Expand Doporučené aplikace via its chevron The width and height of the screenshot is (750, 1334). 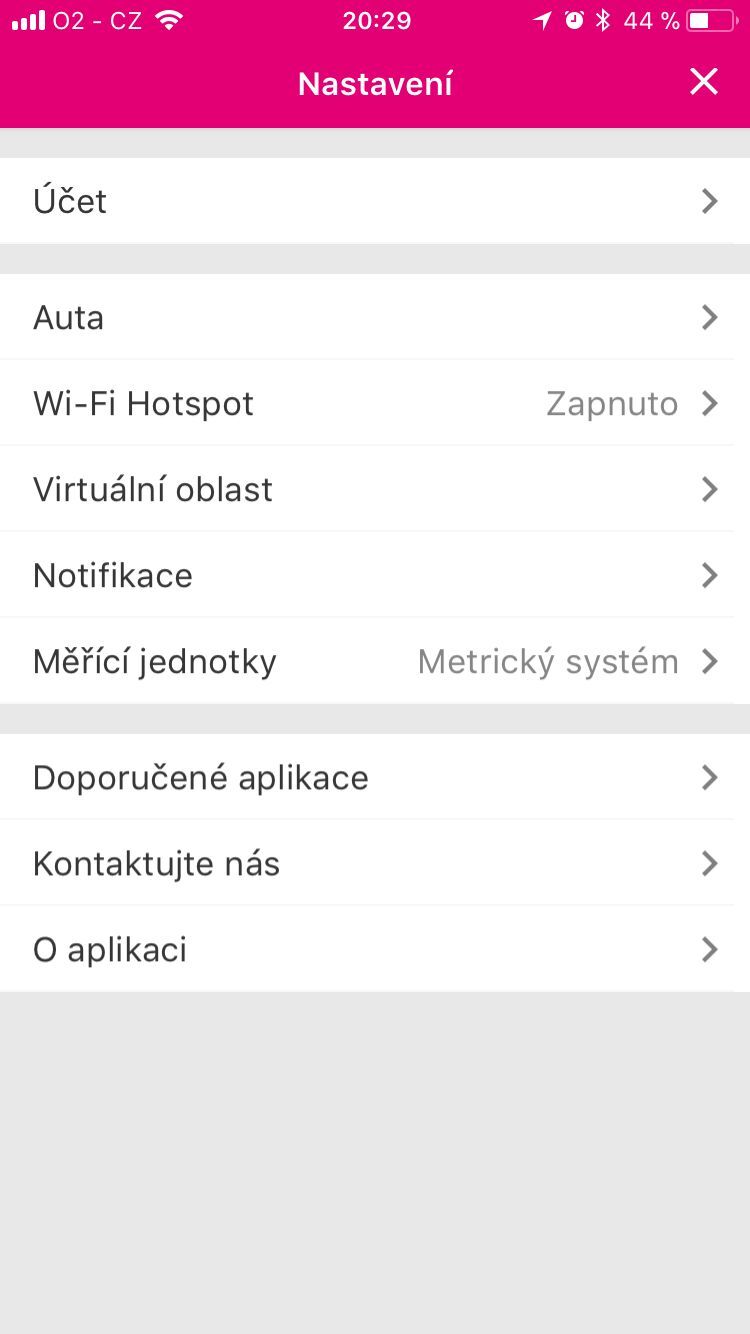pos(710,777)
